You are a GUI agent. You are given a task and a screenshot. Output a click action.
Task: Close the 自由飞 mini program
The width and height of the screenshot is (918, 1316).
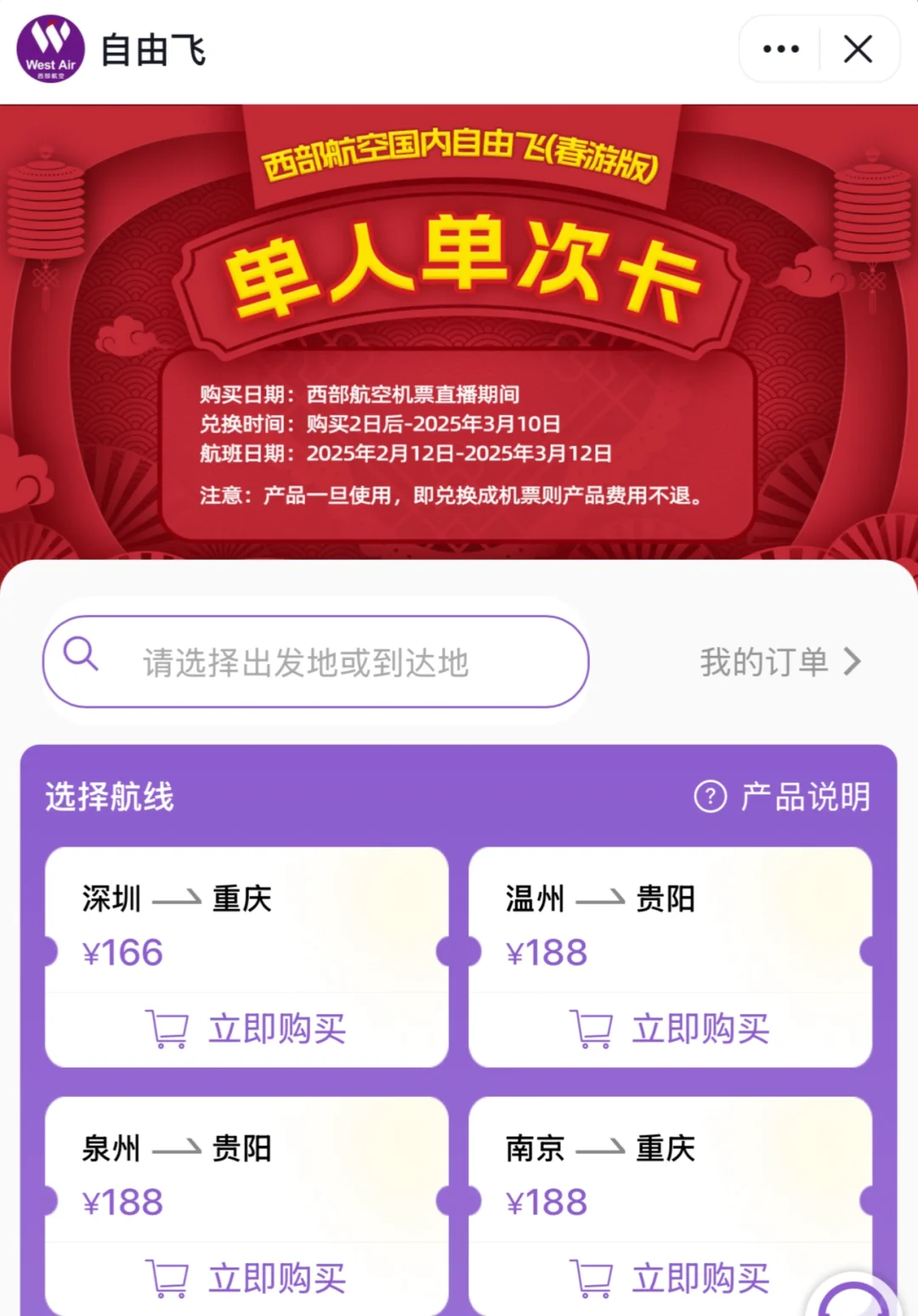[x=858, y=49]
